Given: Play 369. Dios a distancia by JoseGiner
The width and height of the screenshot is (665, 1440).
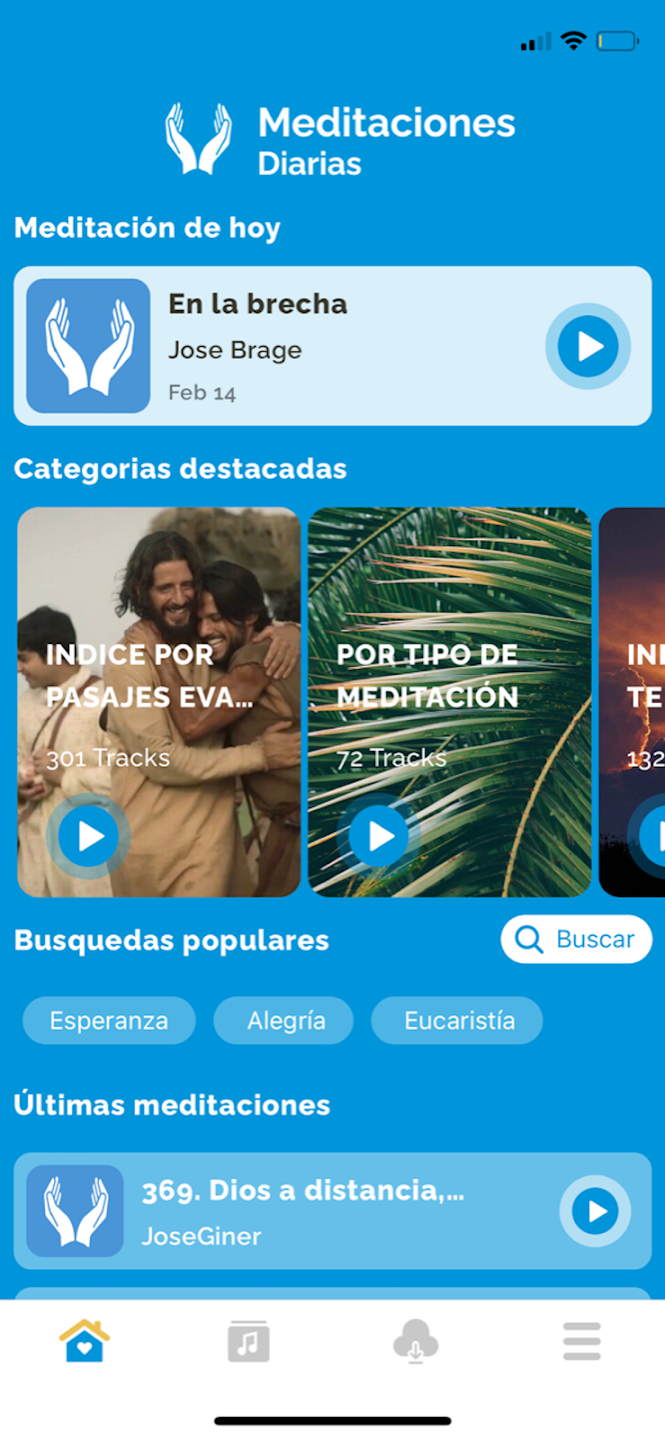Looking at the screenshot, I should 595,1211.
